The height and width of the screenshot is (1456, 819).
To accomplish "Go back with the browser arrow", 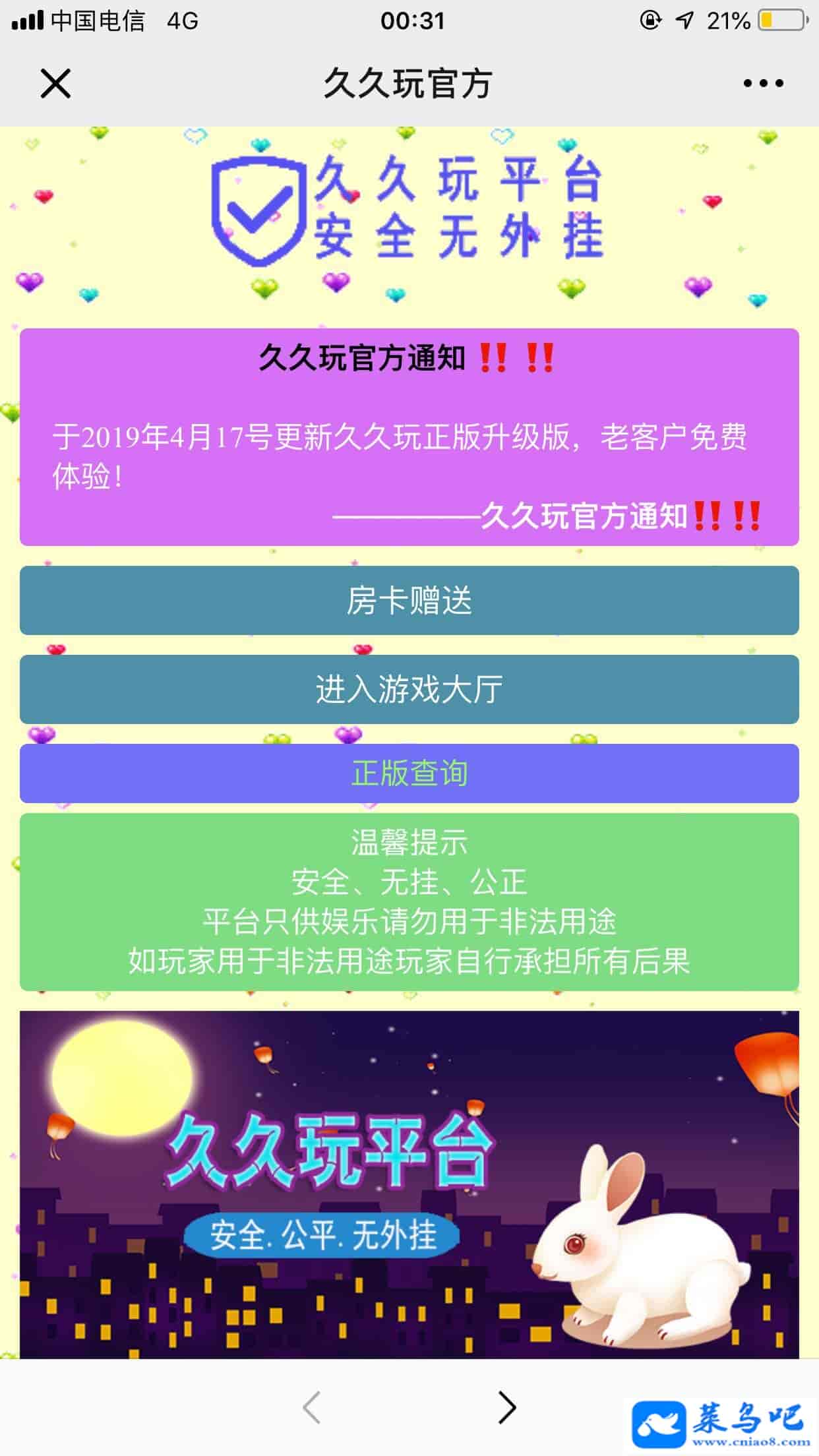I will pos(312,1407).
